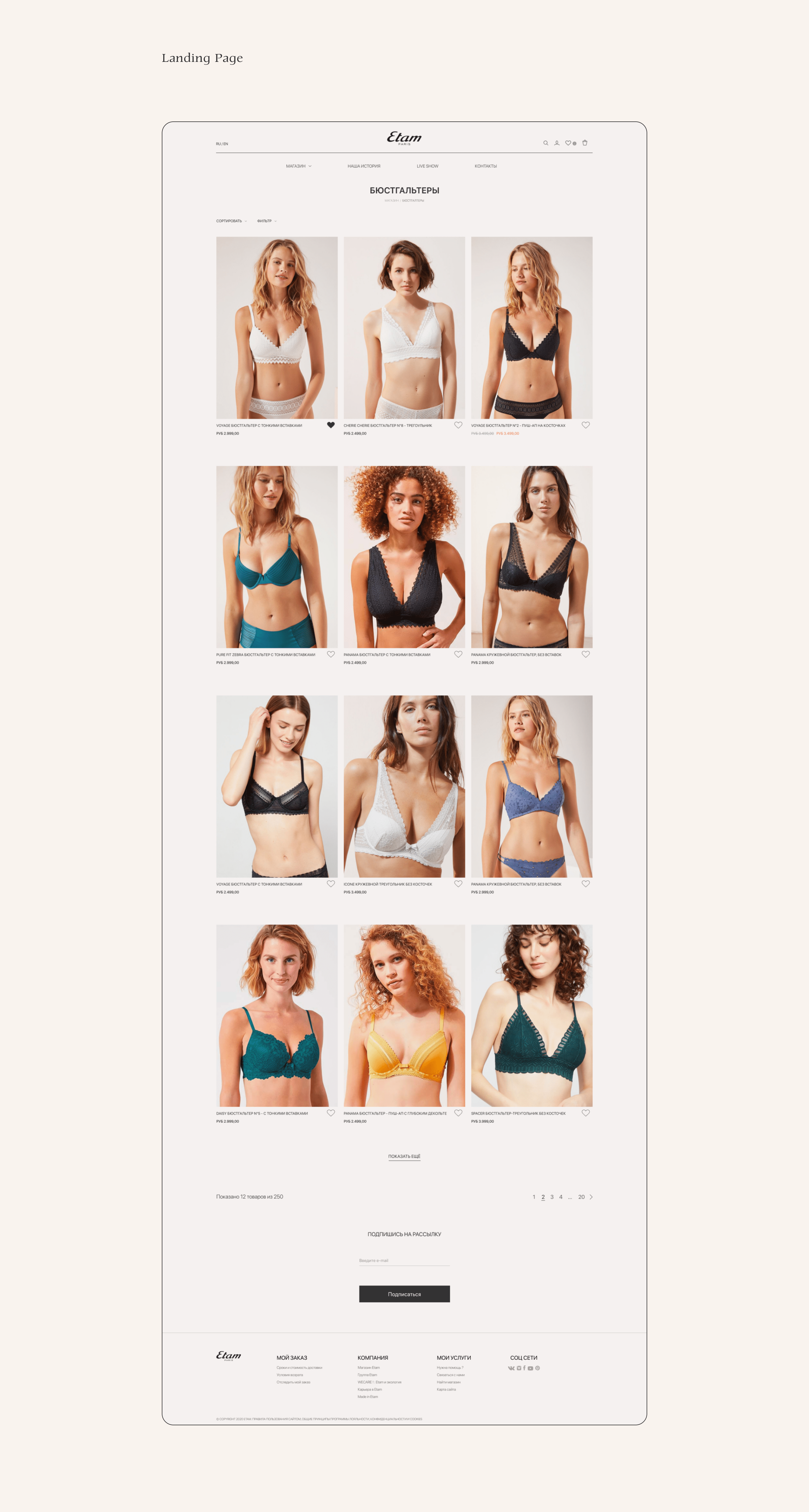The height and width of the screenshot is (1512, 809).
Task: Open the Daisy N°5 bra product card
Action: (x=277, y=1015)
